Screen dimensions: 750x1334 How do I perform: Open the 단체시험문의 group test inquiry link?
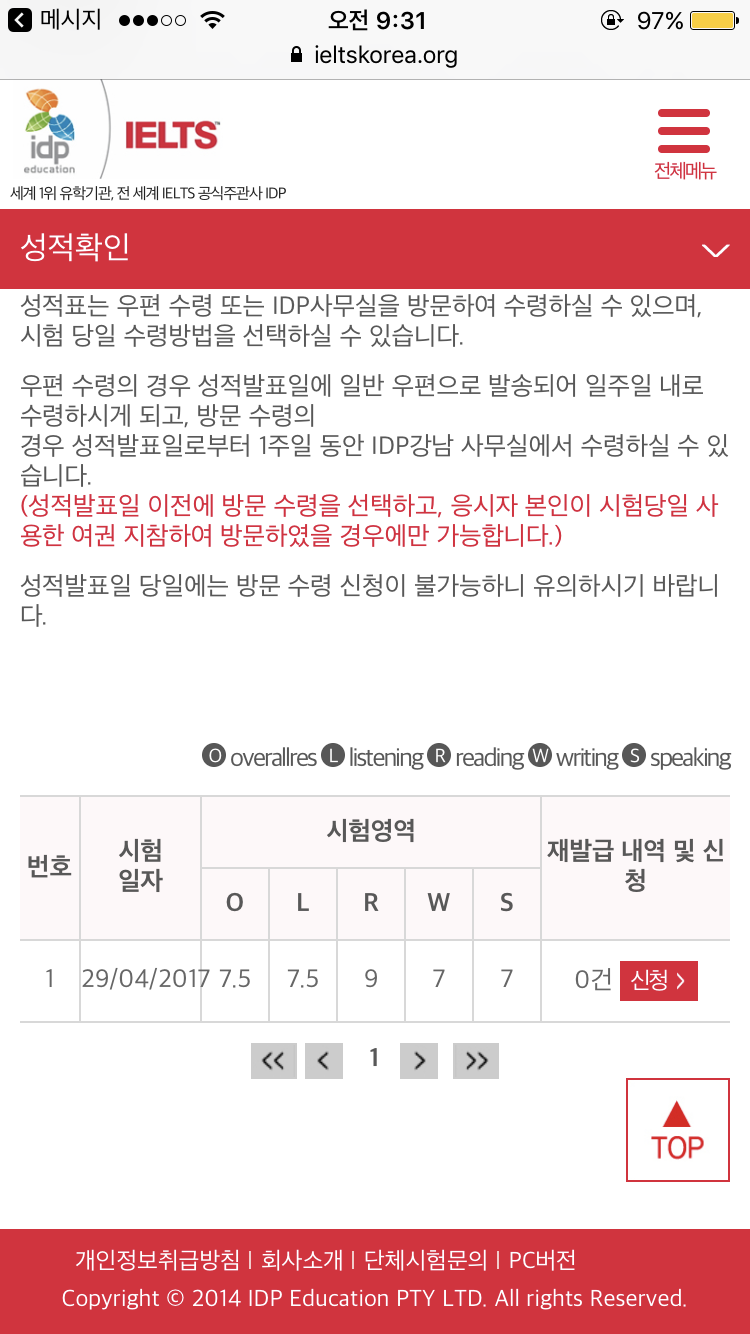tap(425, 1260)
